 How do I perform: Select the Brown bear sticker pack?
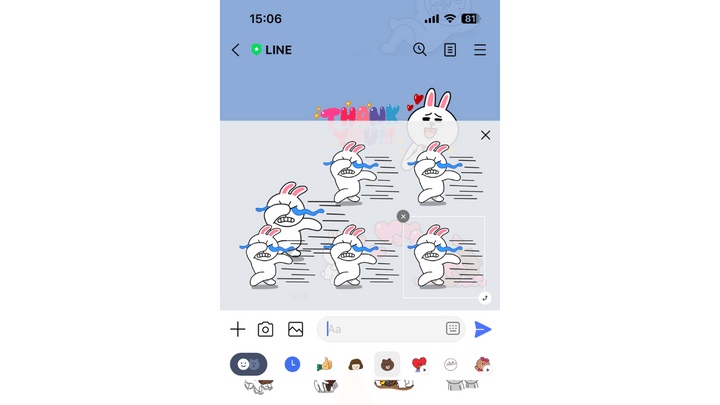[x=387, y=364]
